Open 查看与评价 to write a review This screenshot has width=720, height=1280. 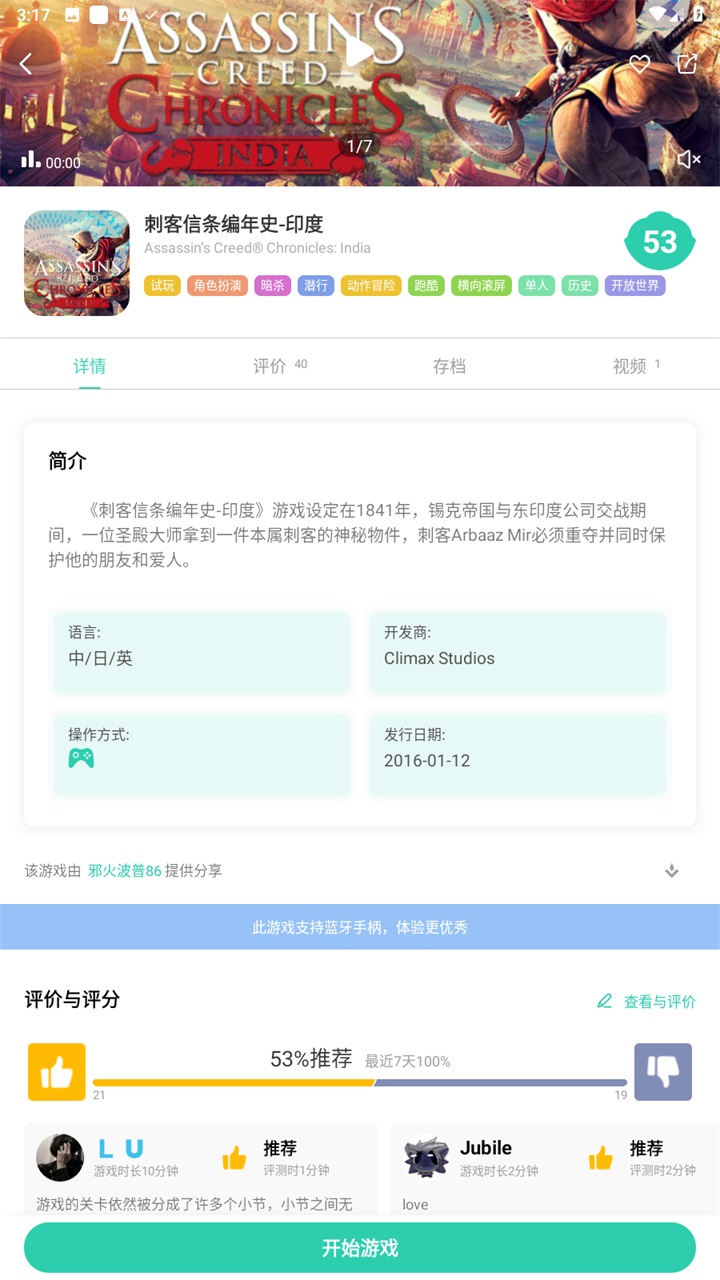click(646, 1001)
